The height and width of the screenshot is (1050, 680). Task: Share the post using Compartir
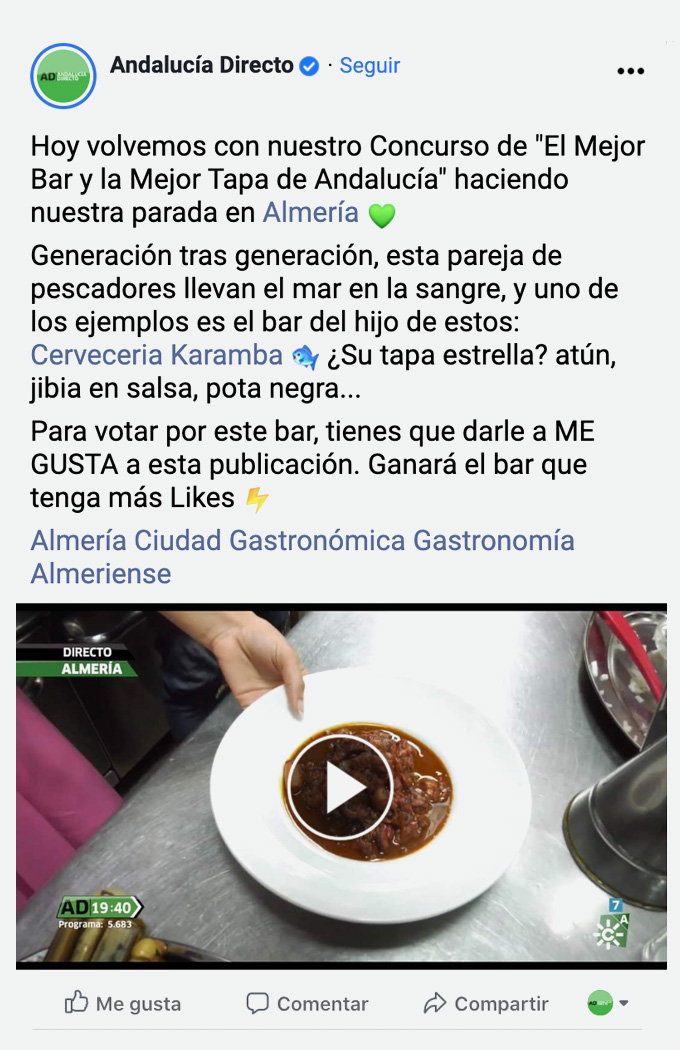tap(486, 1003)
